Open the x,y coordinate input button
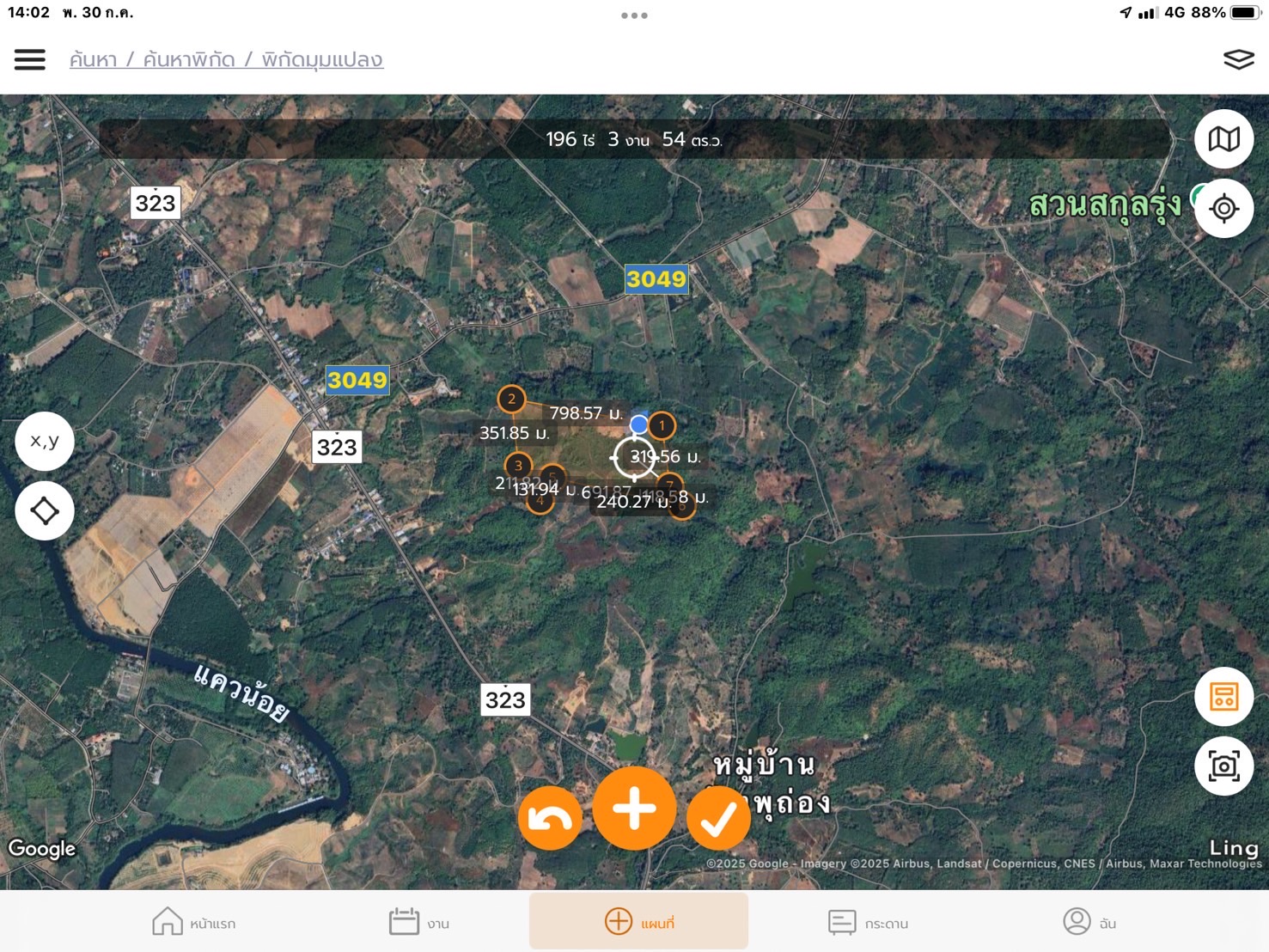This screenshot has width=1269, height=952. click(x=45, y=442)
